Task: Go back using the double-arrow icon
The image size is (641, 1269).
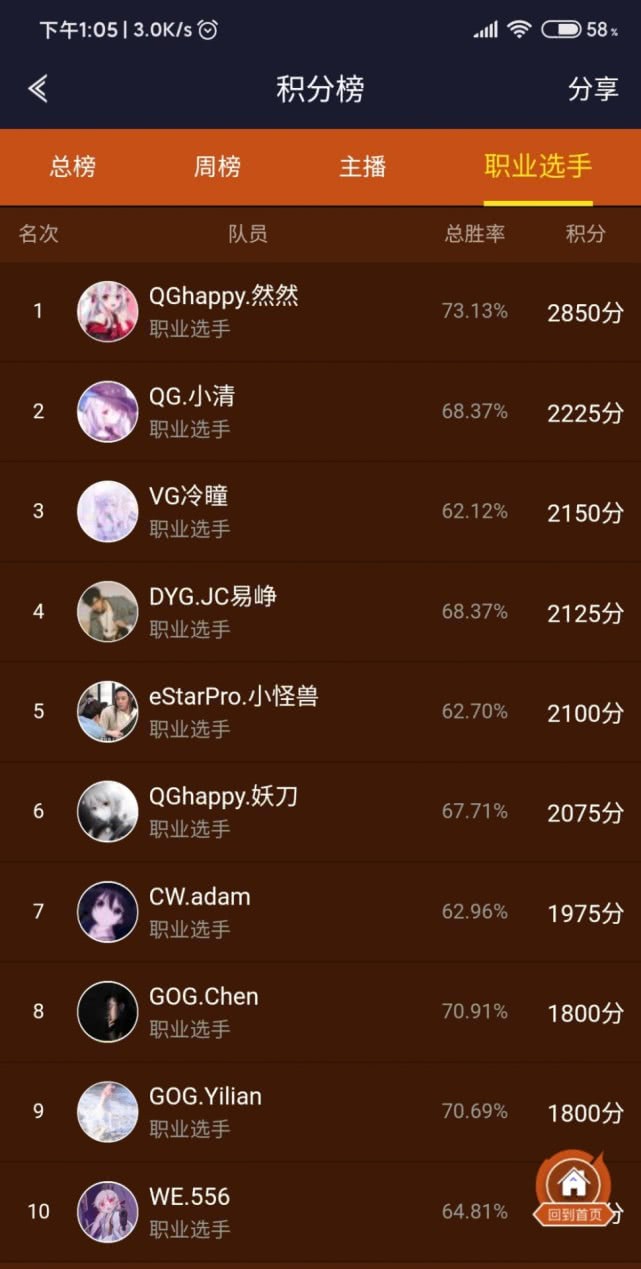Action: pos(38,89)
